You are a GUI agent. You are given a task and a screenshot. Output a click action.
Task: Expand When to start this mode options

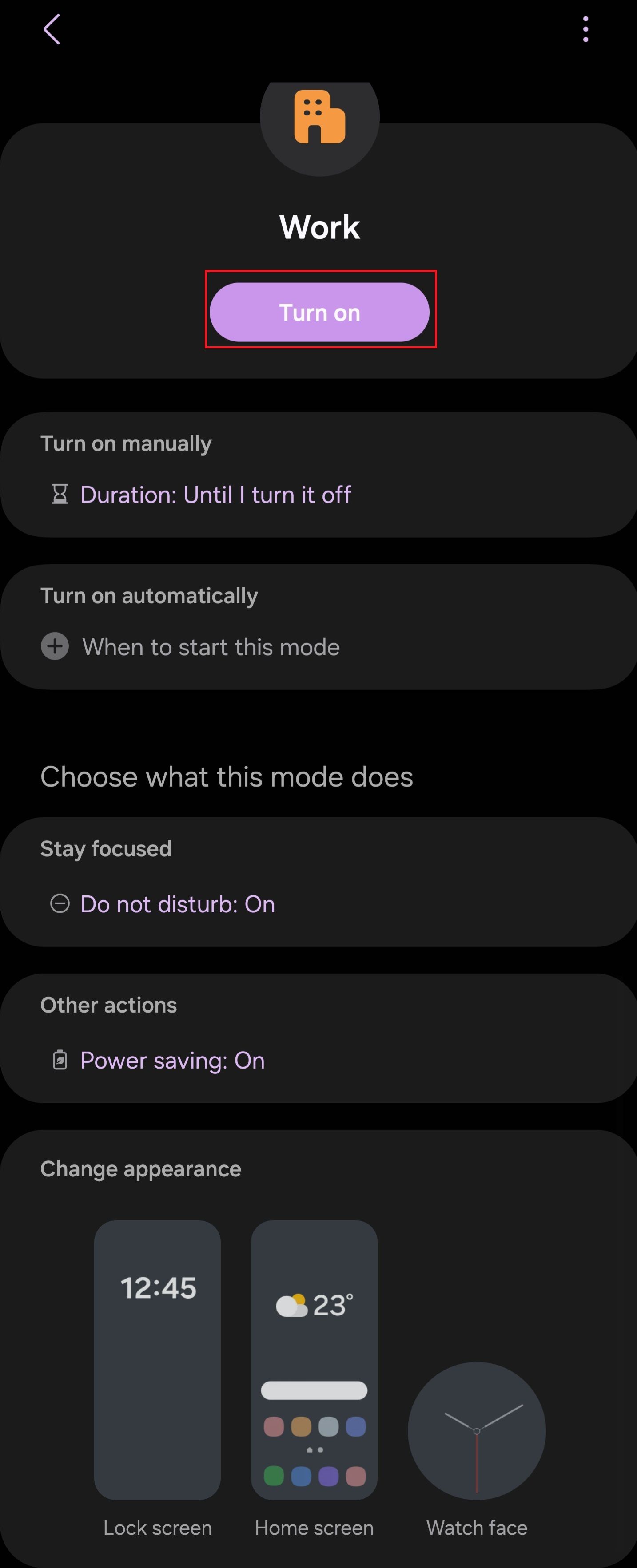pyautogui.click(x=211, y=646)
